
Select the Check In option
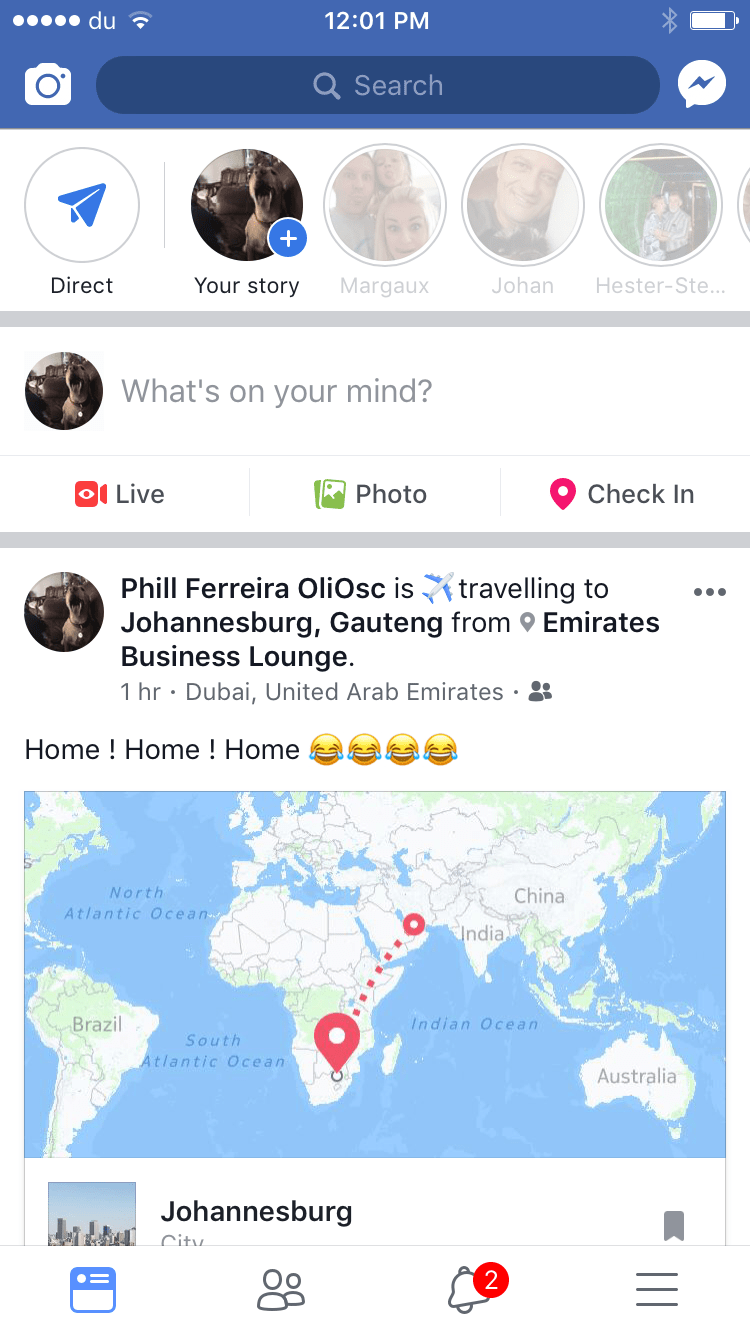pos(622,494)
